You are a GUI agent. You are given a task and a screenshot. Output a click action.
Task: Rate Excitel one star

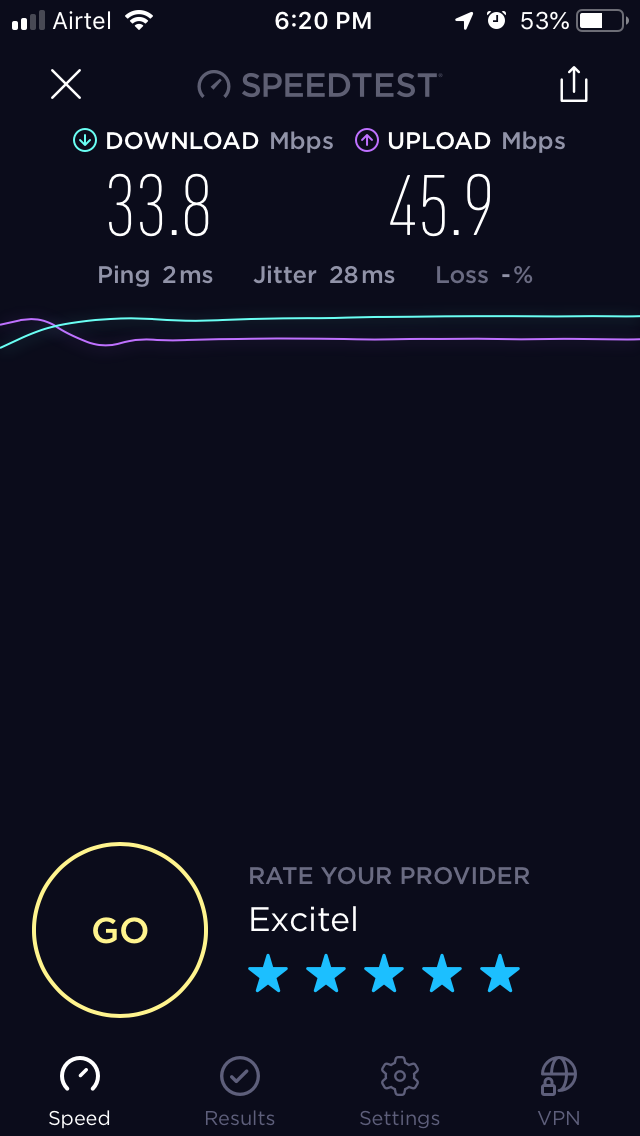click(x=268, y=973)
